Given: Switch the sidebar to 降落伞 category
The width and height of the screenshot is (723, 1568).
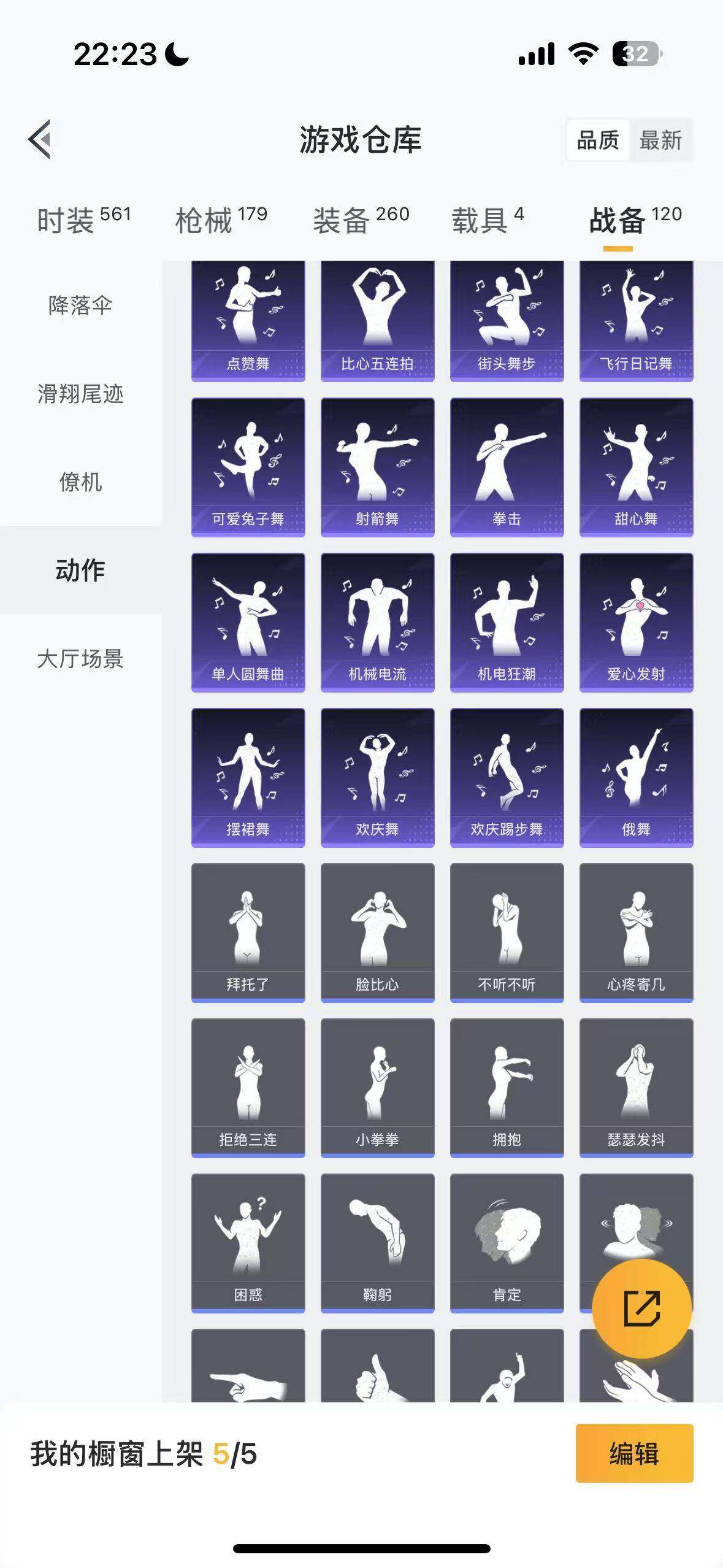Looking at the screenshot, I should 79,302.
